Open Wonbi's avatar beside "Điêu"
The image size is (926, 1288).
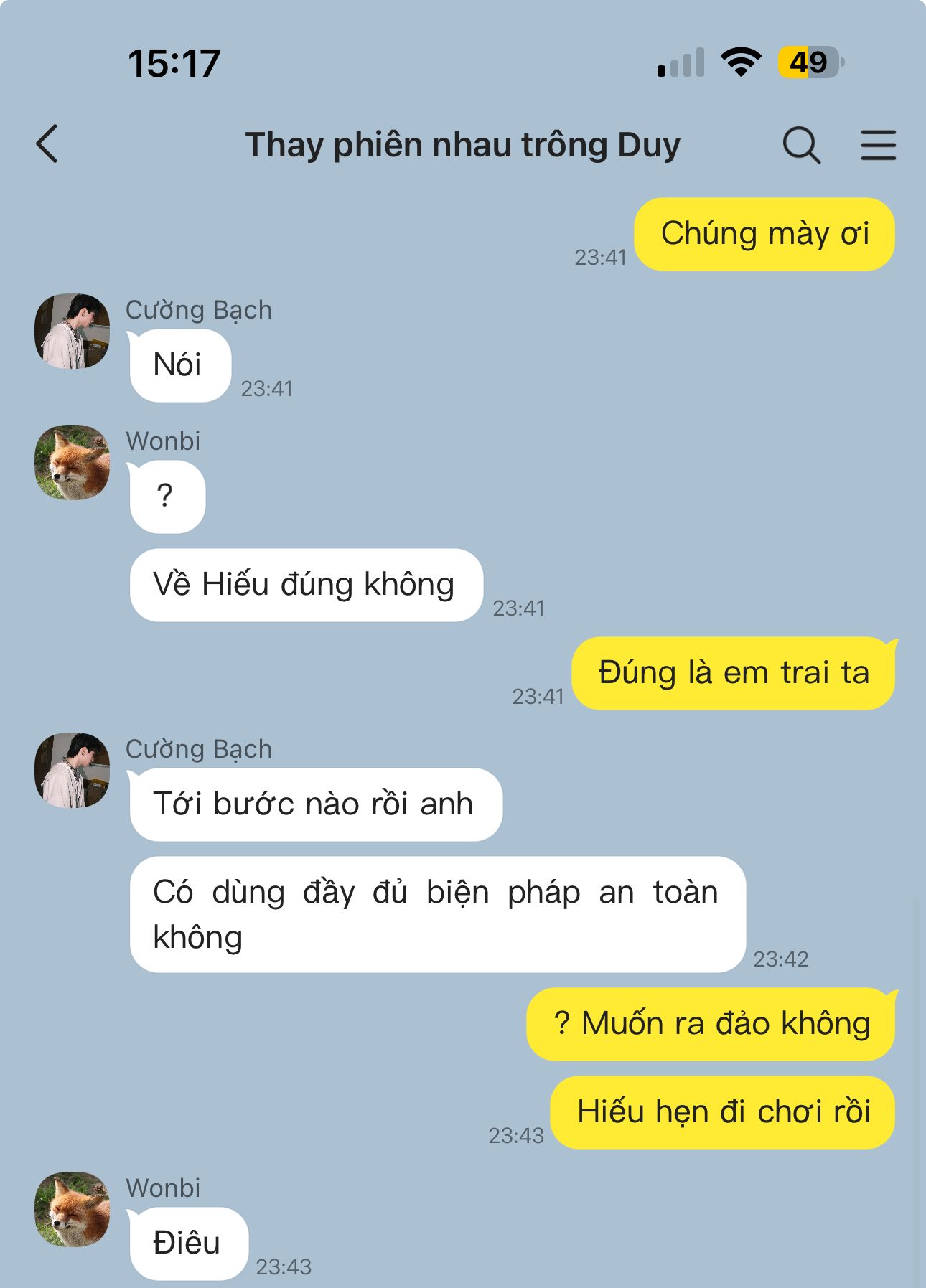pyautogui.click(x=73, y=1209)
